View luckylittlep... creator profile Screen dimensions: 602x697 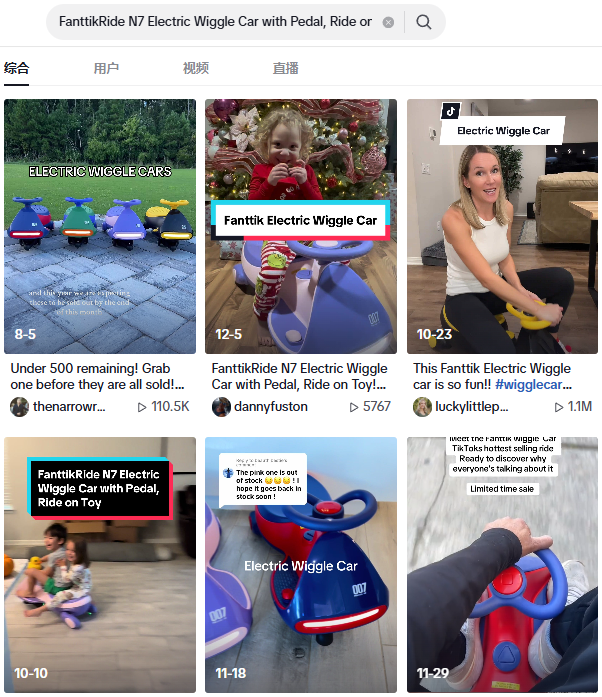click(462, 407)
